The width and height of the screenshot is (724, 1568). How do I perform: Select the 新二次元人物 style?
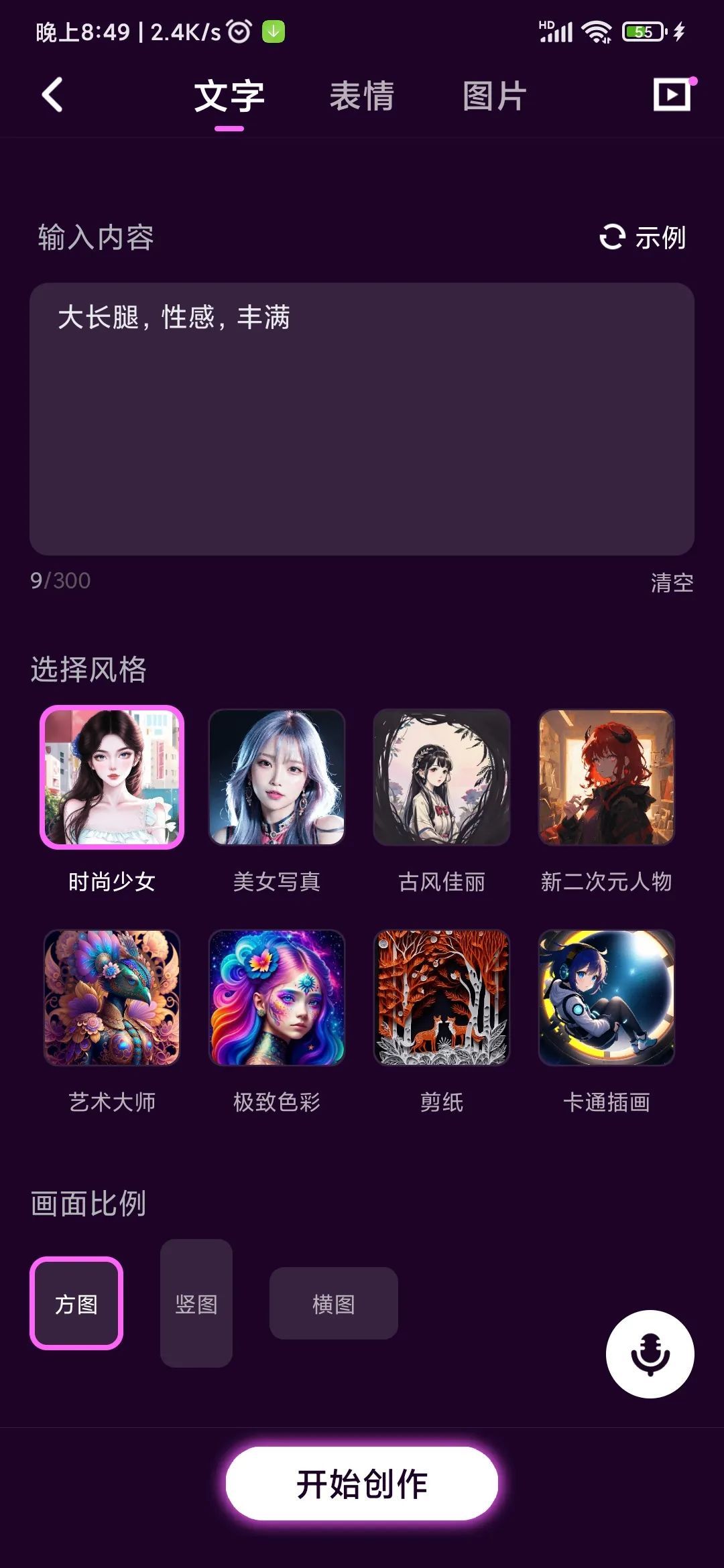coord(607,777)
